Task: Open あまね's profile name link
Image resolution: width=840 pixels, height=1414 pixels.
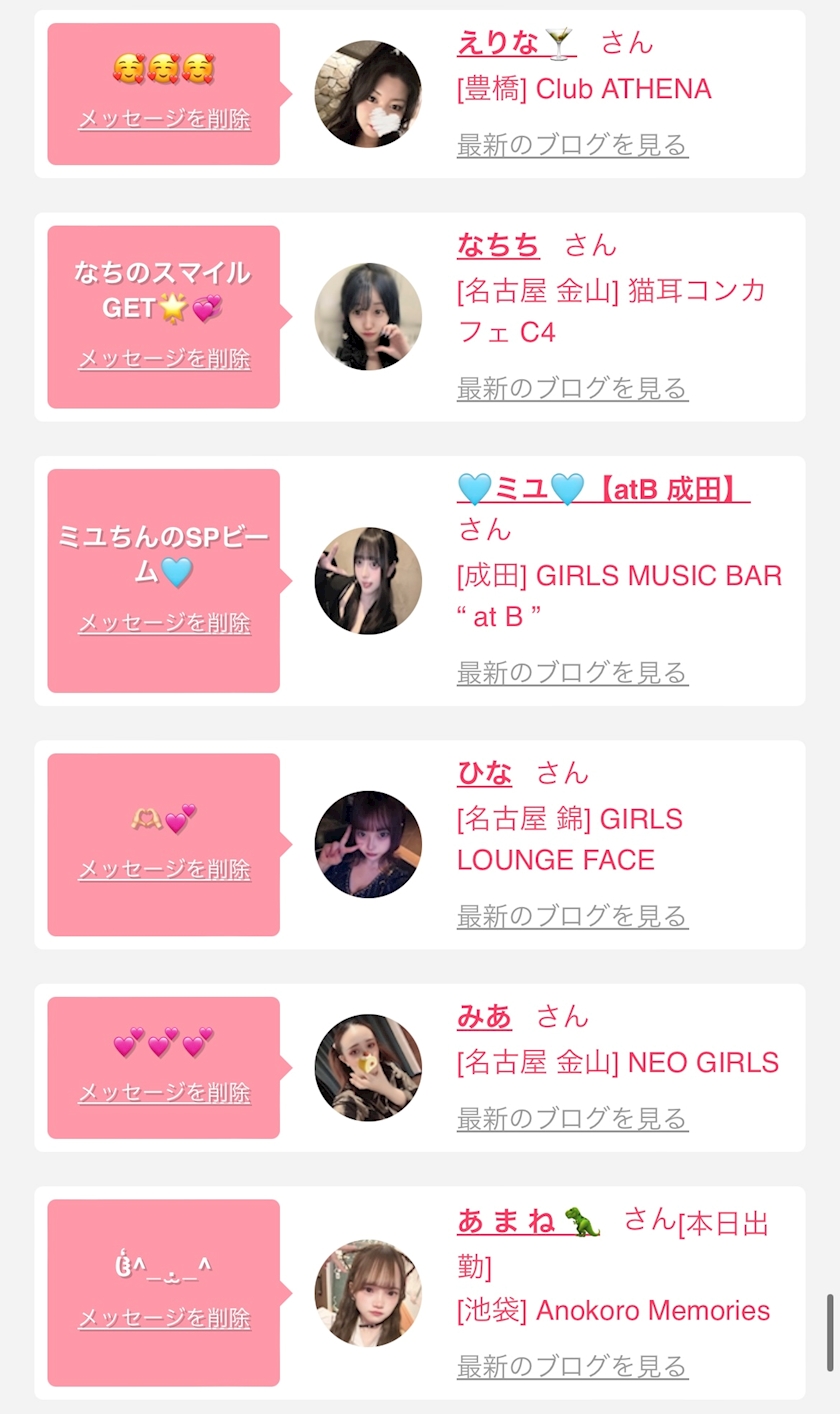Action: tap(528, 1221)
